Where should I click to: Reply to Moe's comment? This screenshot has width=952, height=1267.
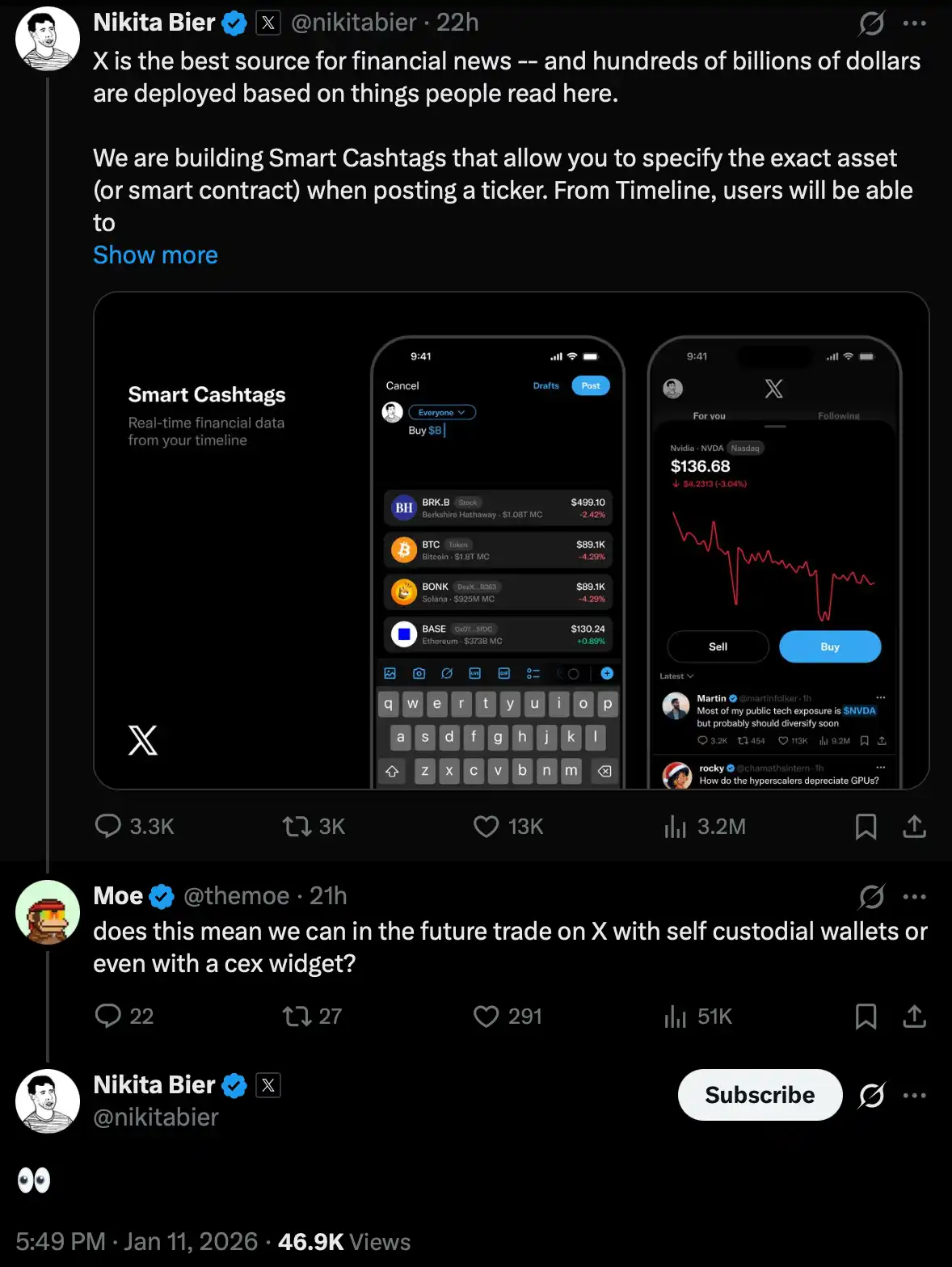108,1016
